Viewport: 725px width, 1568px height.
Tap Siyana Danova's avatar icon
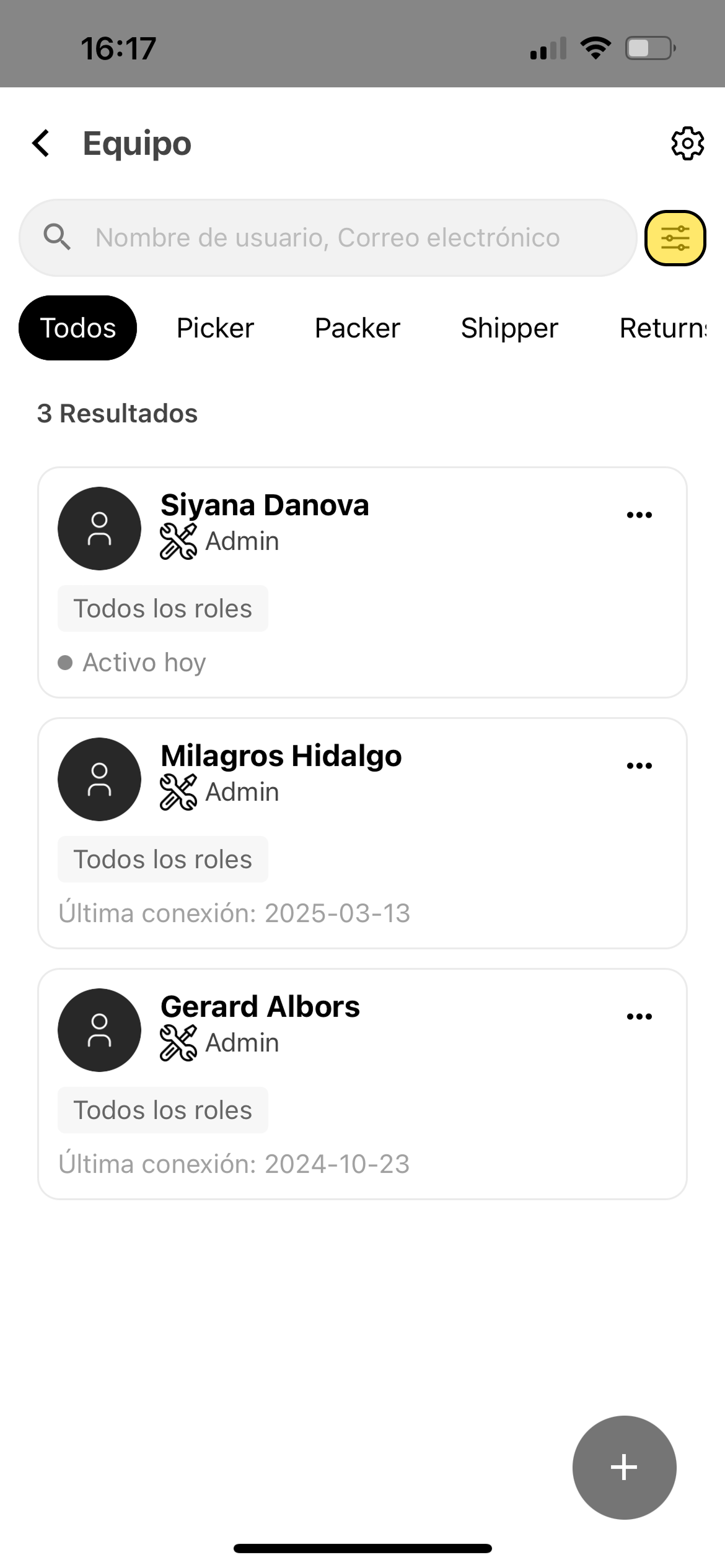pyautogui.click(x=99, y=528)
